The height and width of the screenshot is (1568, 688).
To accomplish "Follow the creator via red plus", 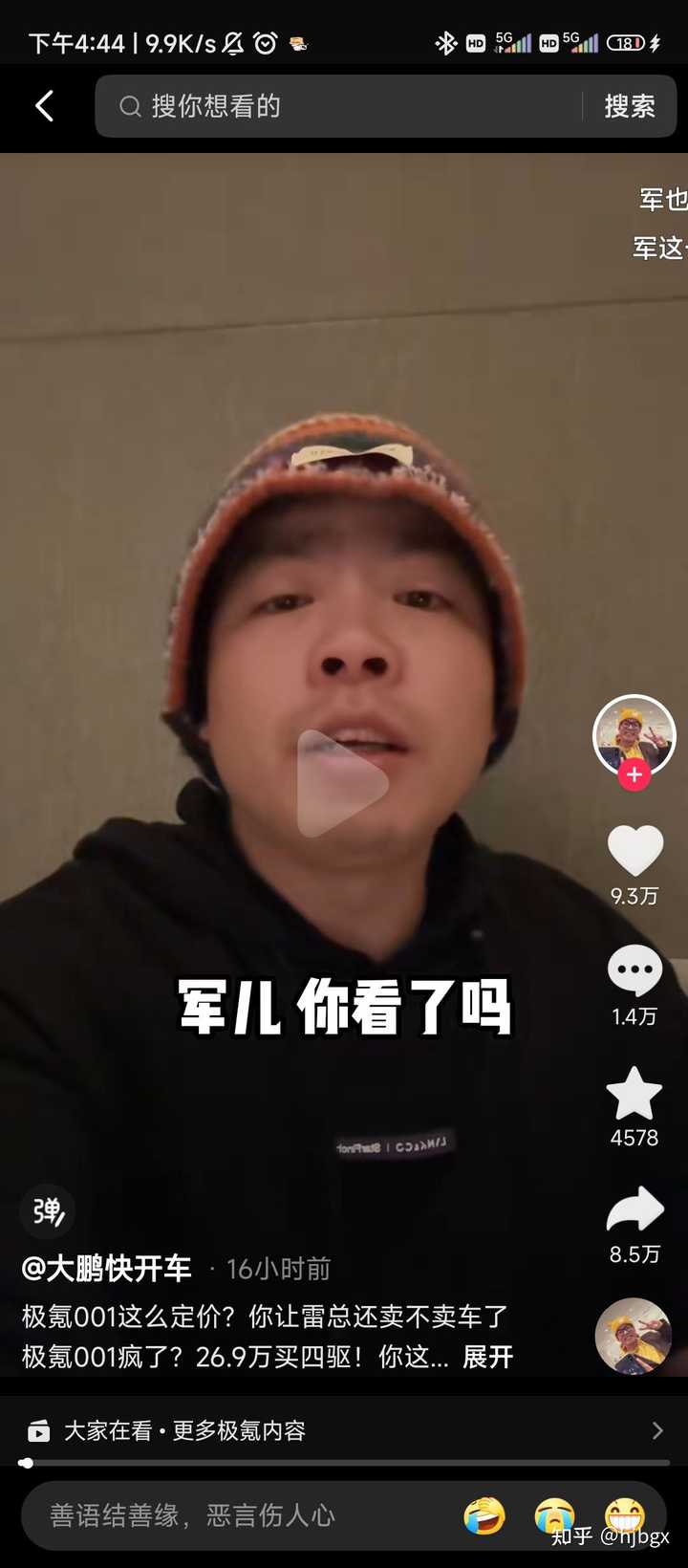I will pyautogui.click(x=634, y=775).
